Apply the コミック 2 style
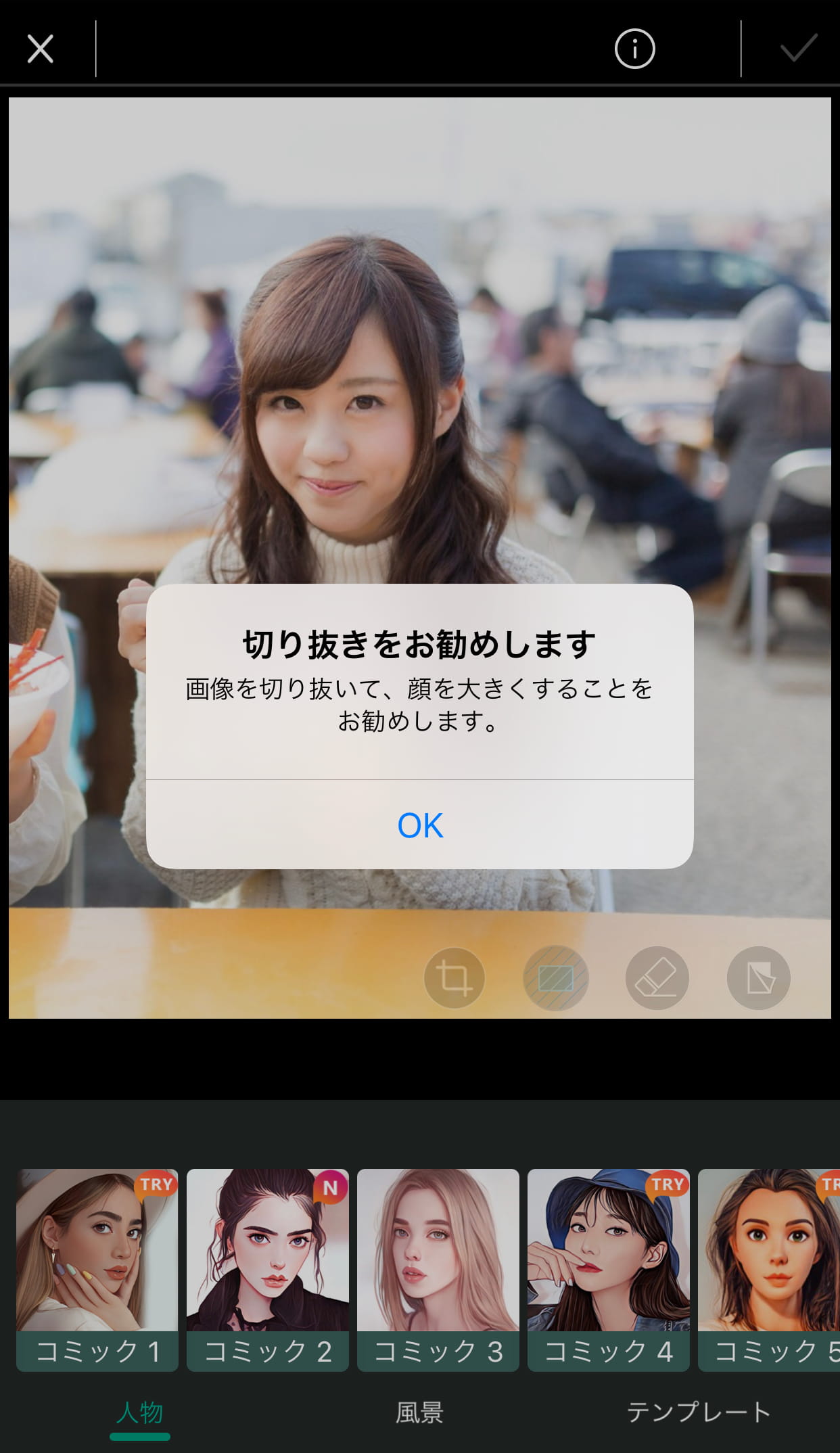 click(x=268, y=1270)
